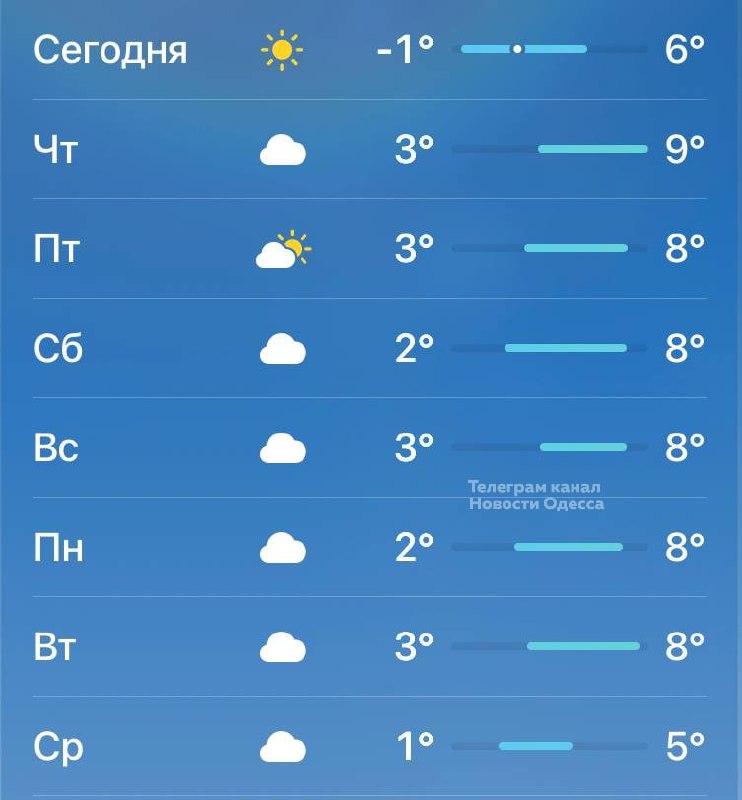
Task: Open today's forecast row Сегодня
Action: 370,49
